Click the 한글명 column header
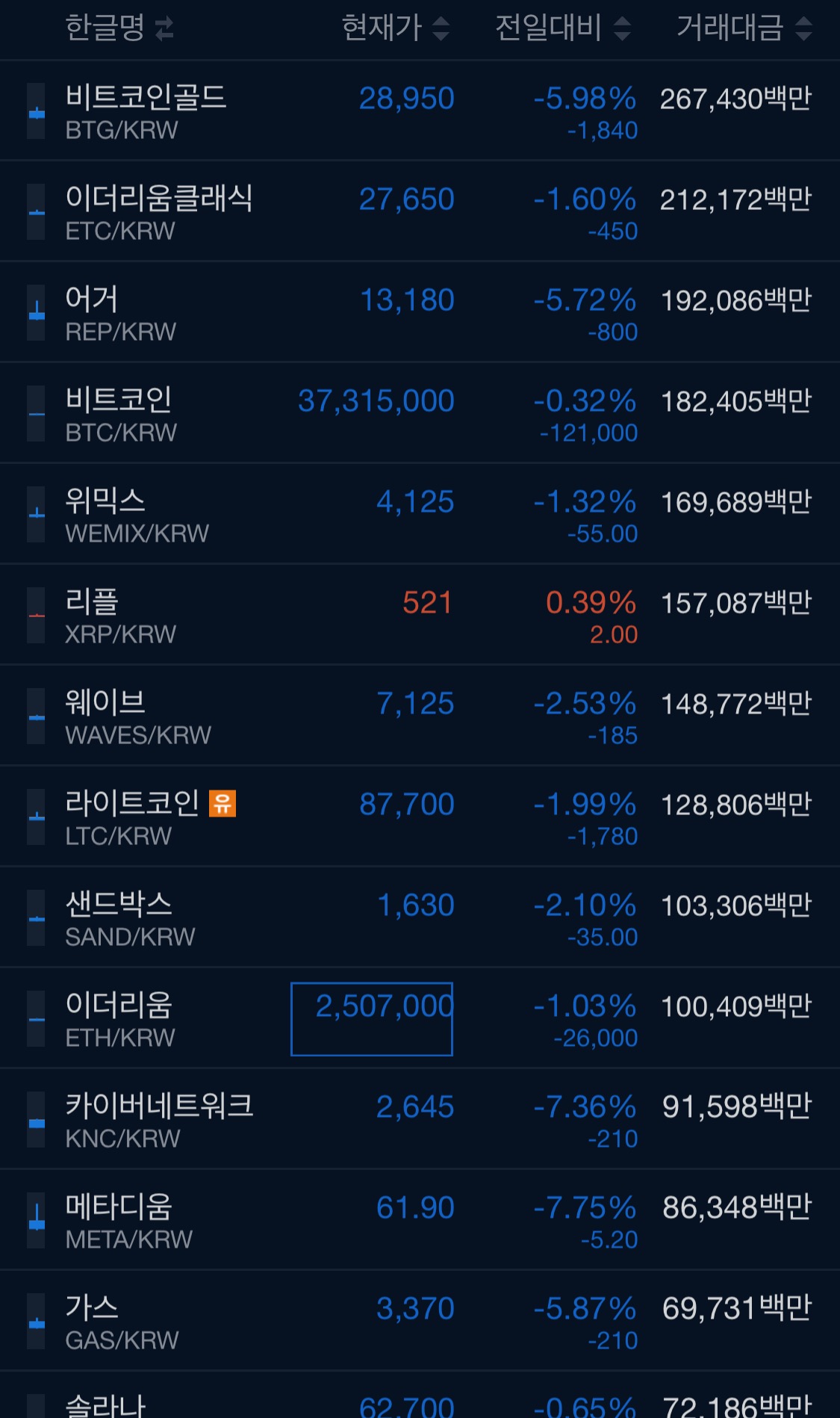The height and width of the screenshot is (1418, 840). tap(105, 28)
